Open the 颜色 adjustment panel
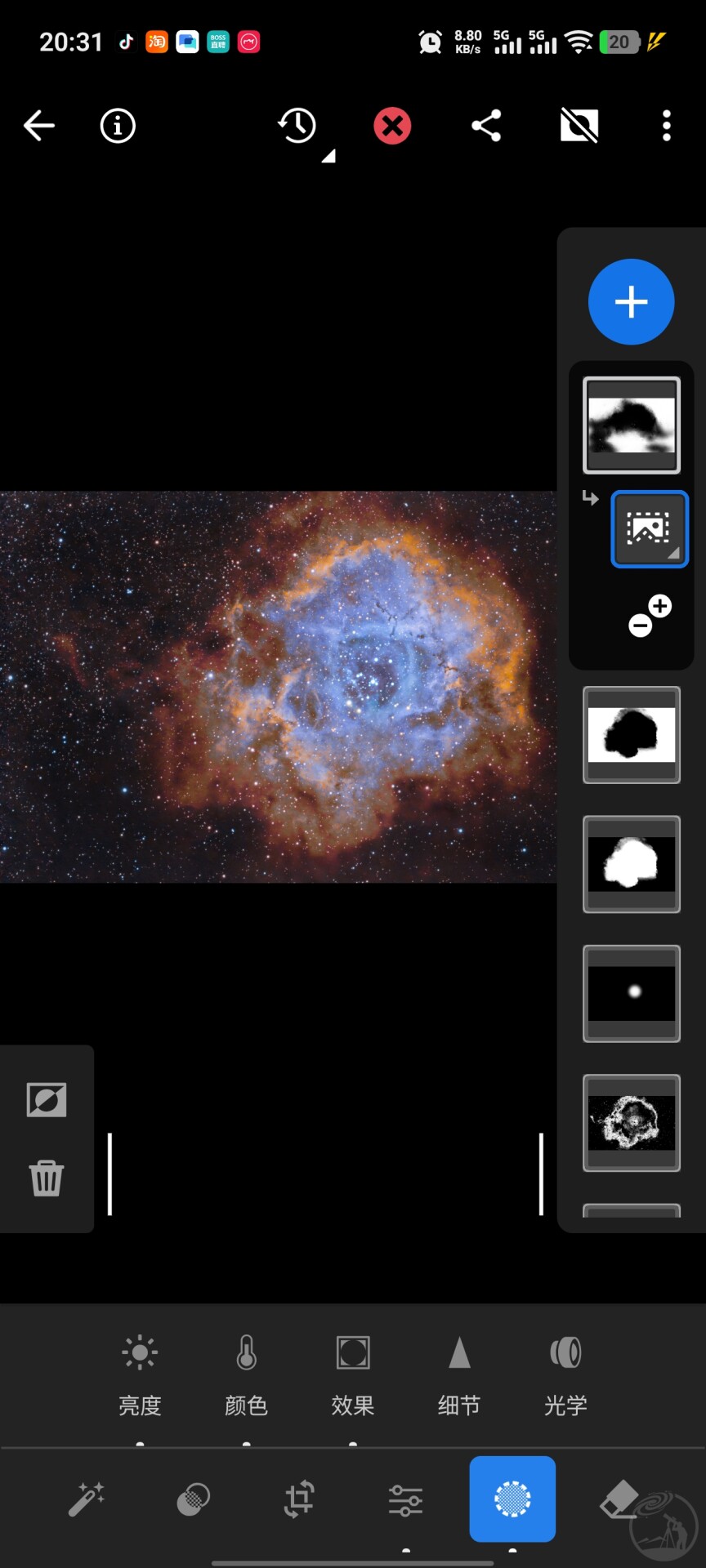This screenshot has height=1568, width=706. point(246,1374)
